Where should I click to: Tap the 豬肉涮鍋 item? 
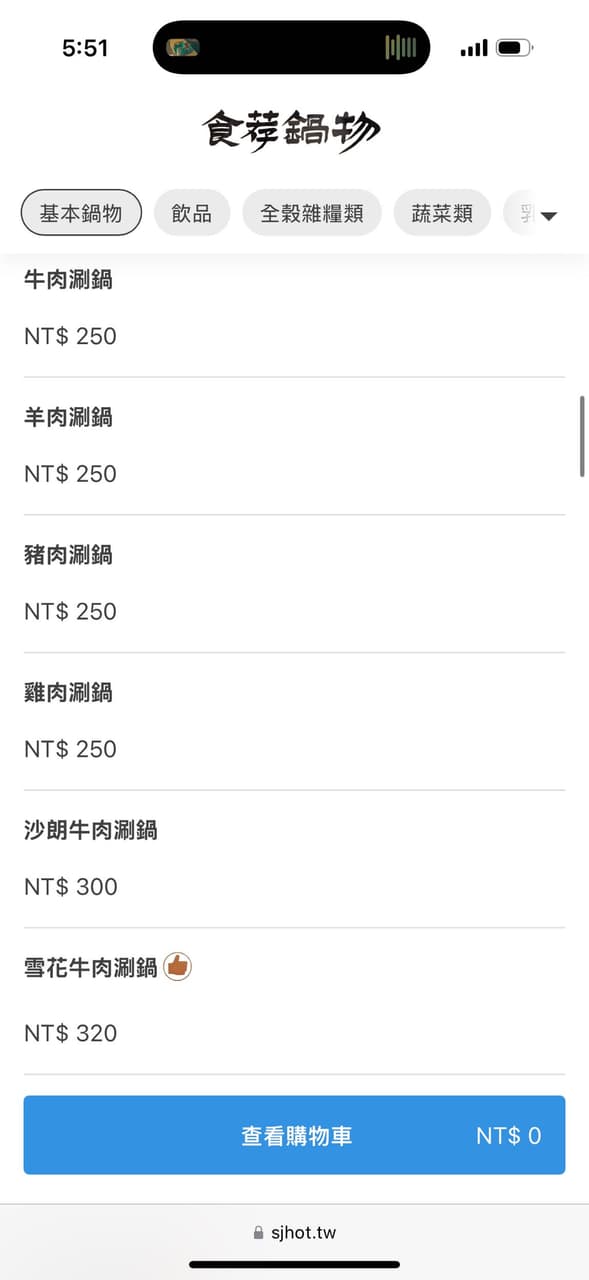click(294, 584)
